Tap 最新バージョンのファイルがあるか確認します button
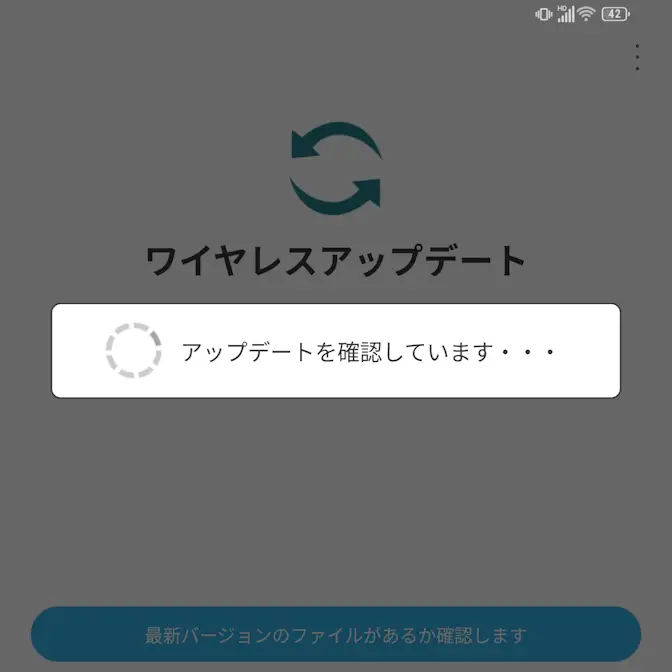This screenshot has width=672, height=672. point(336,635)
